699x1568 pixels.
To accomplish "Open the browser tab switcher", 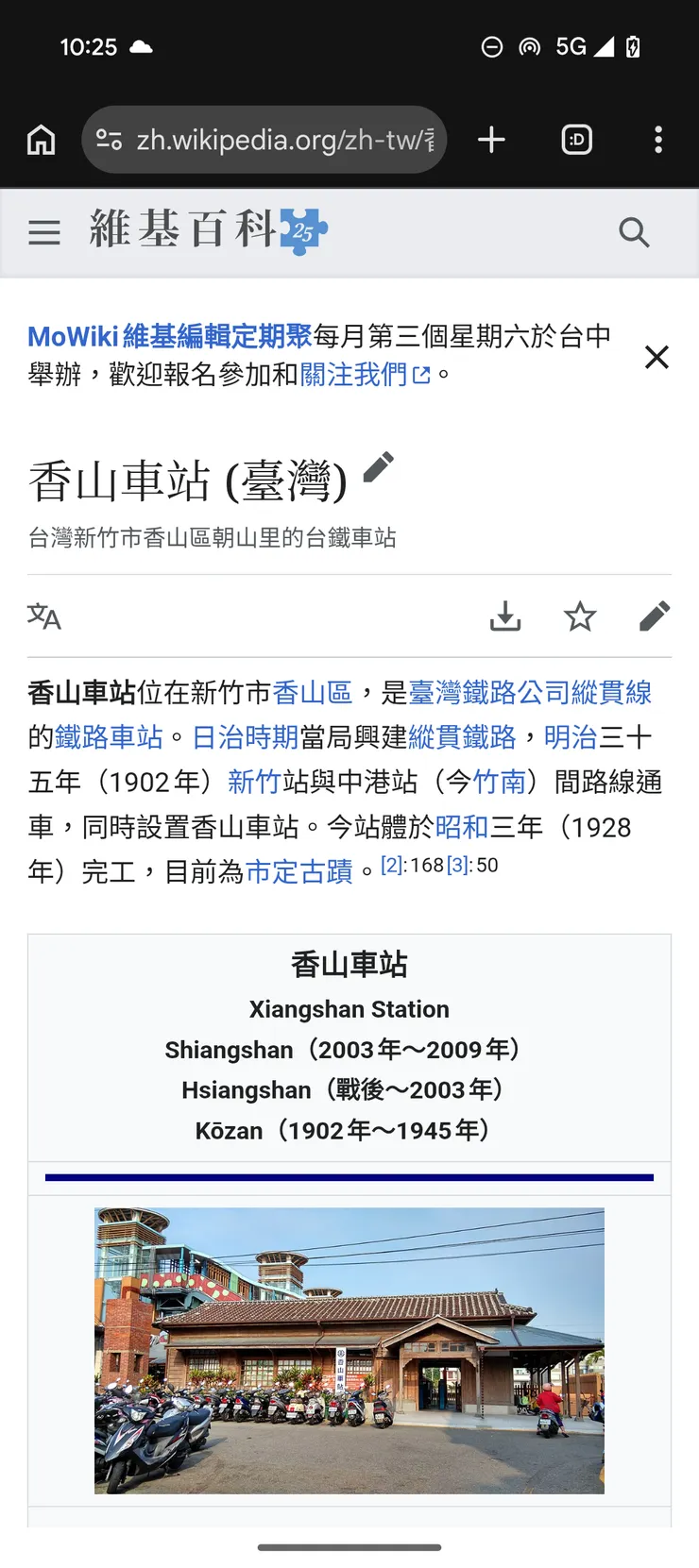I will pos(576,140).
